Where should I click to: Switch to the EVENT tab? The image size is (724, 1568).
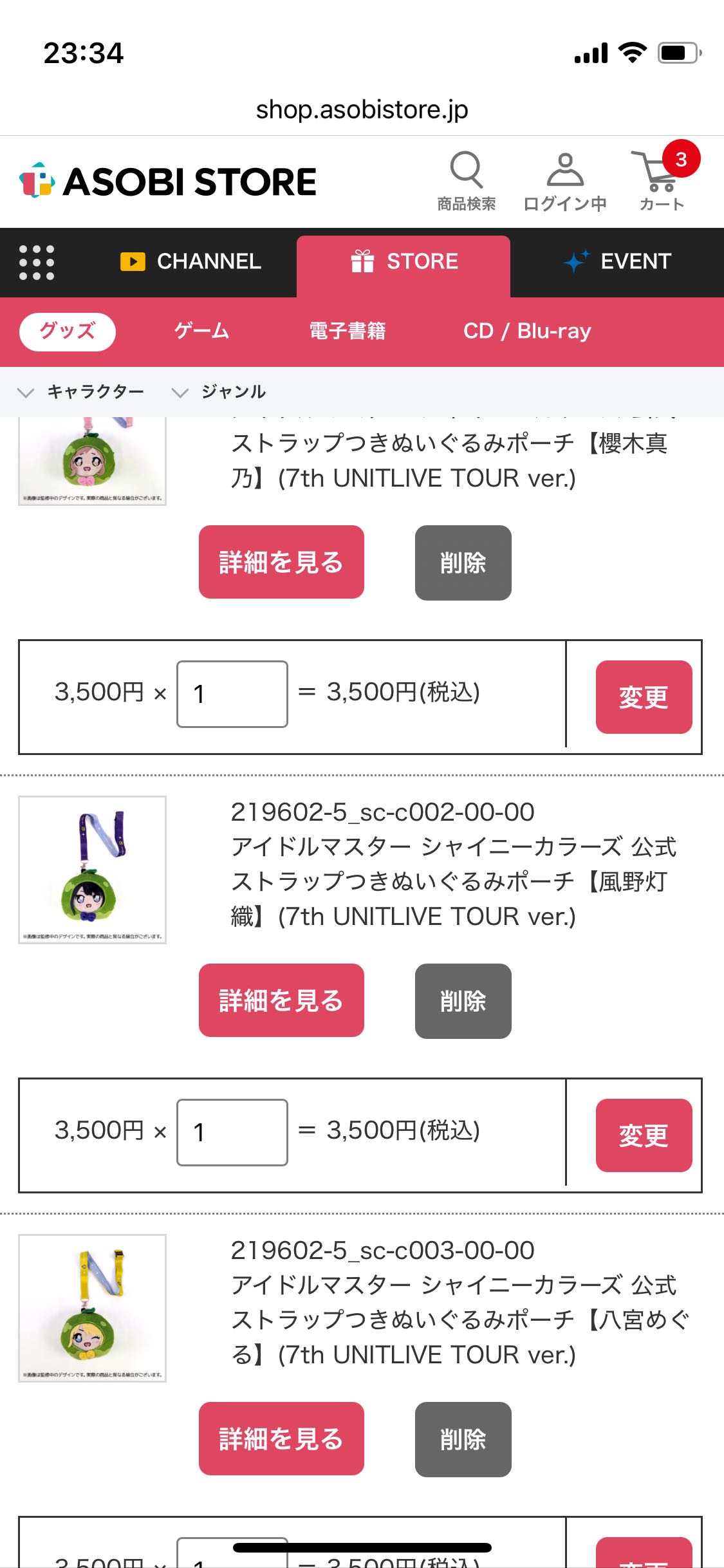[x=617, y=261]
